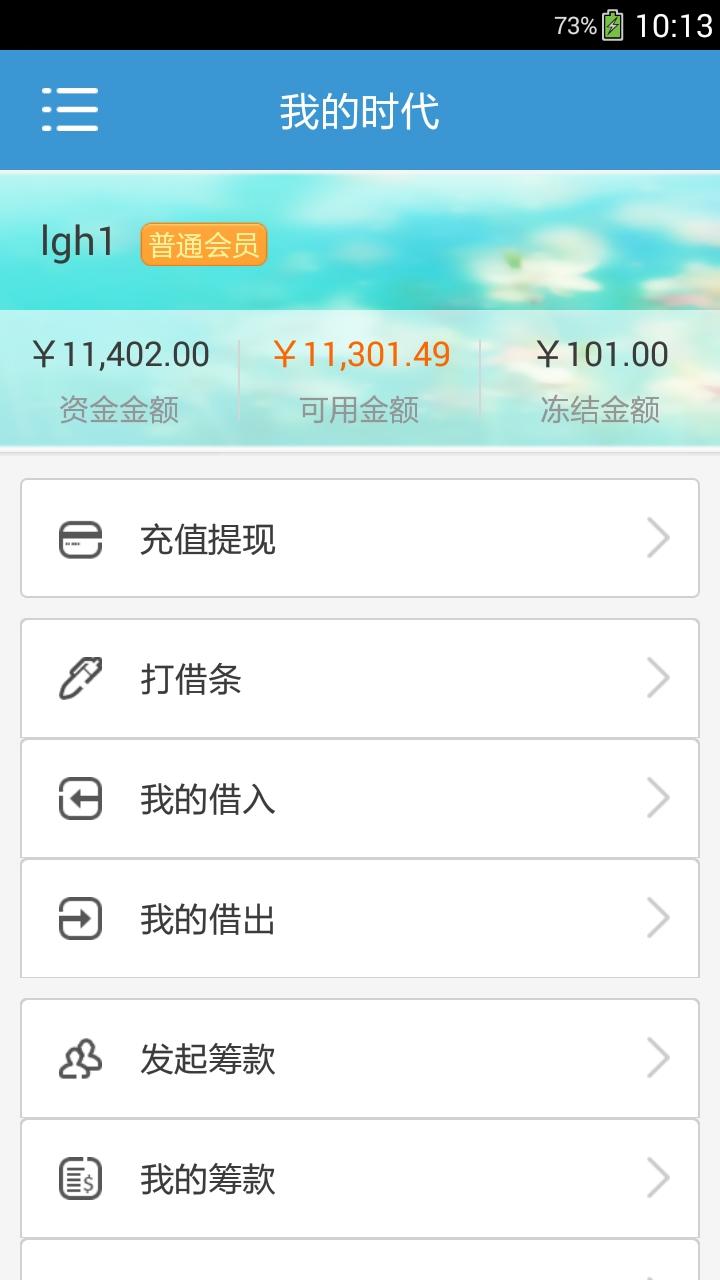The image size is (720, 1280).
Task: Expand 我的筹款 using its right arrow
Action: pyautogui.click(x=658, y=1178)
